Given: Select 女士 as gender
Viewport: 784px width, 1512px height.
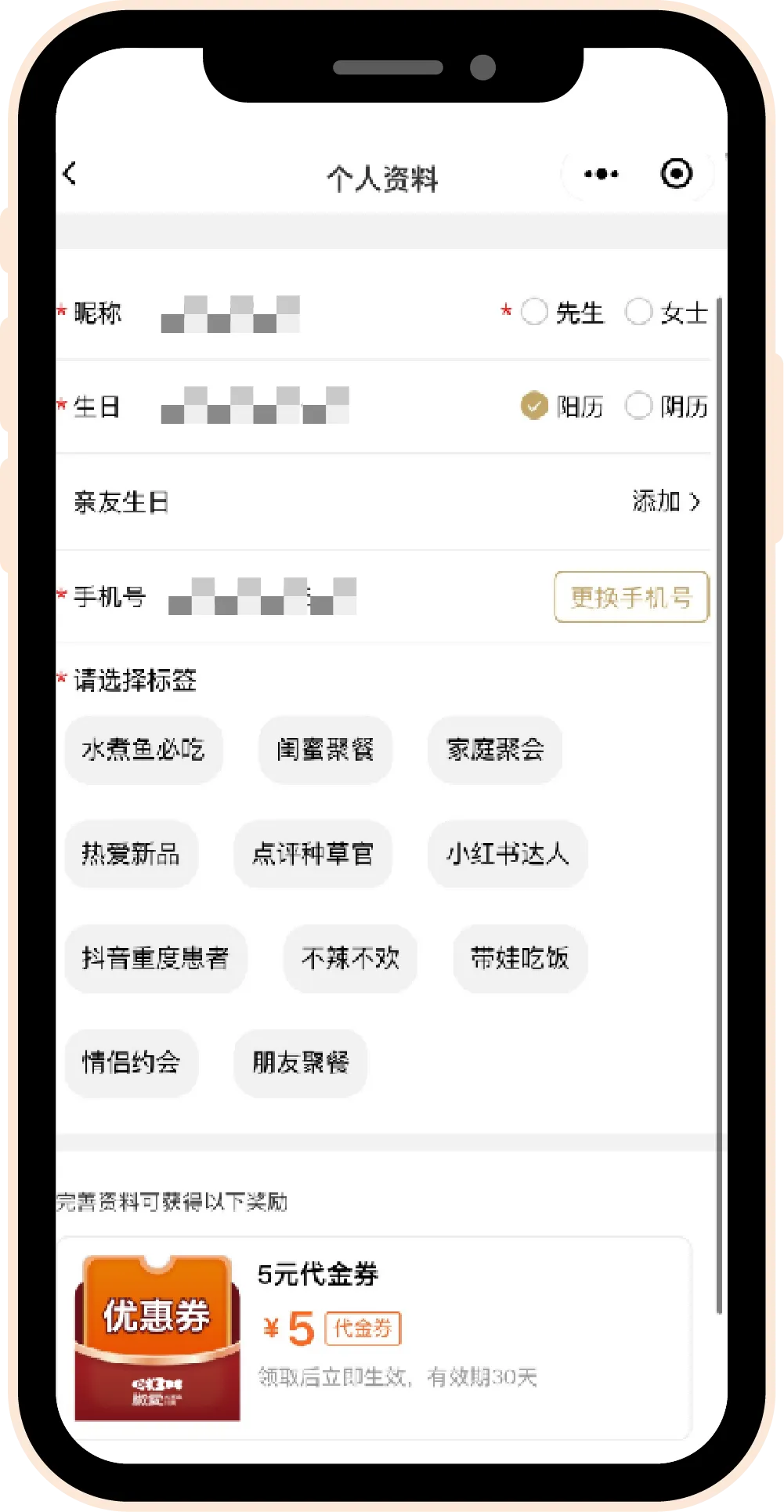Looking at the screenshot, I should coord(638,313).
